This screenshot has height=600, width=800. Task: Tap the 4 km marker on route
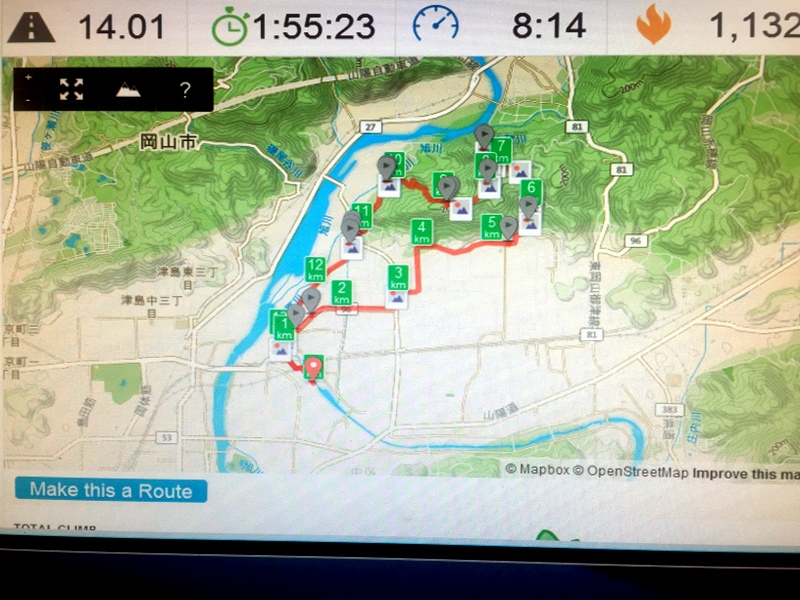click(x=422, y=232)
